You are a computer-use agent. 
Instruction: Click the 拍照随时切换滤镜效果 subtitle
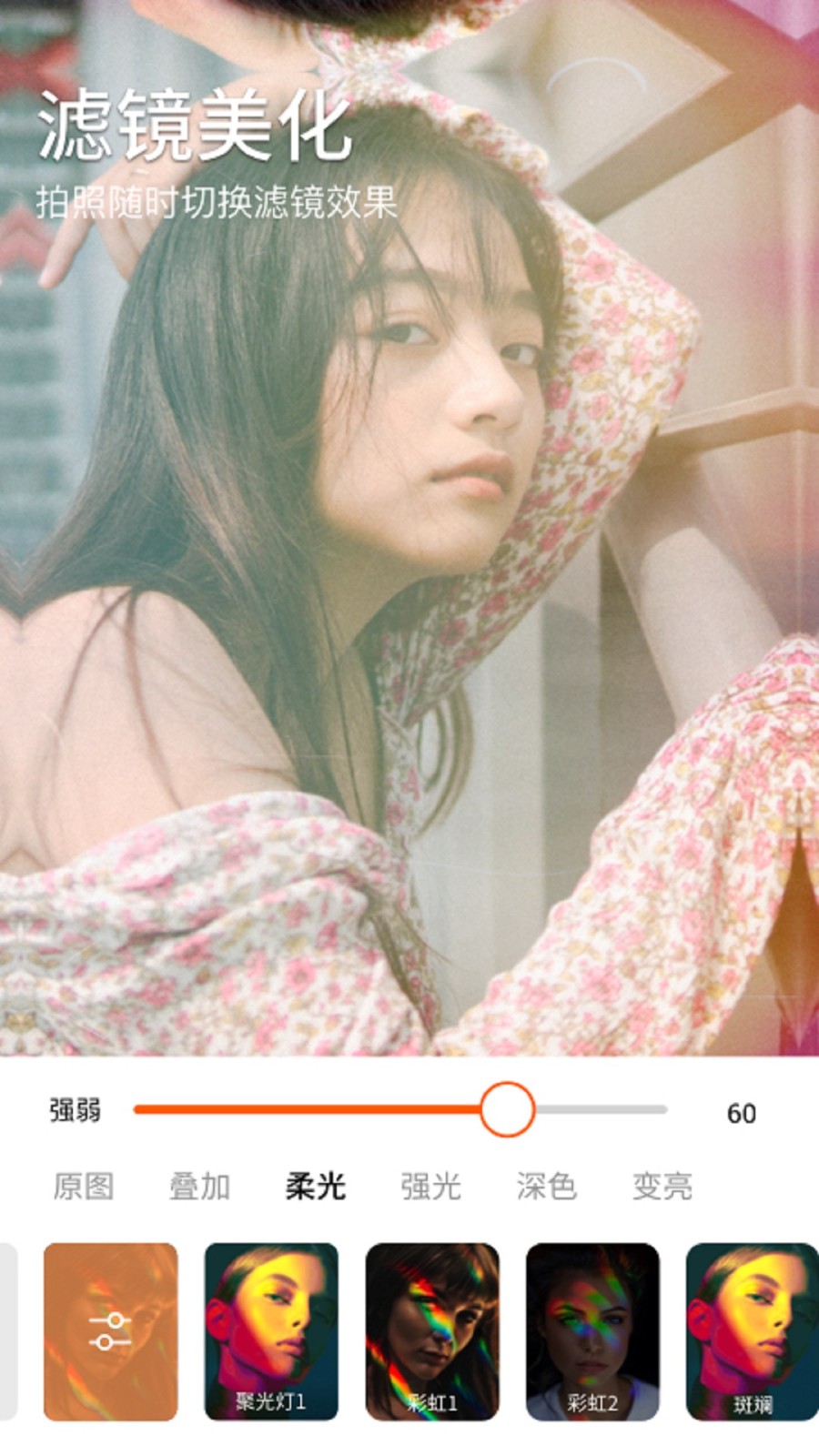(x=218, y=202)
